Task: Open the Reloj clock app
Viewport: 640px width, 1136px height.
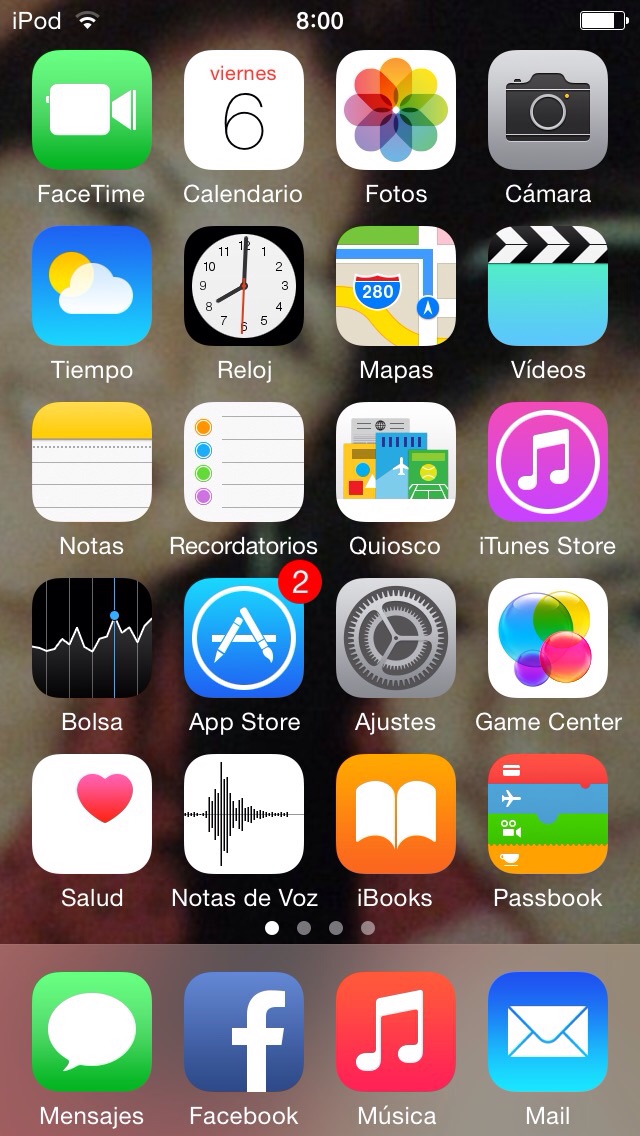Action: (244, 286)
